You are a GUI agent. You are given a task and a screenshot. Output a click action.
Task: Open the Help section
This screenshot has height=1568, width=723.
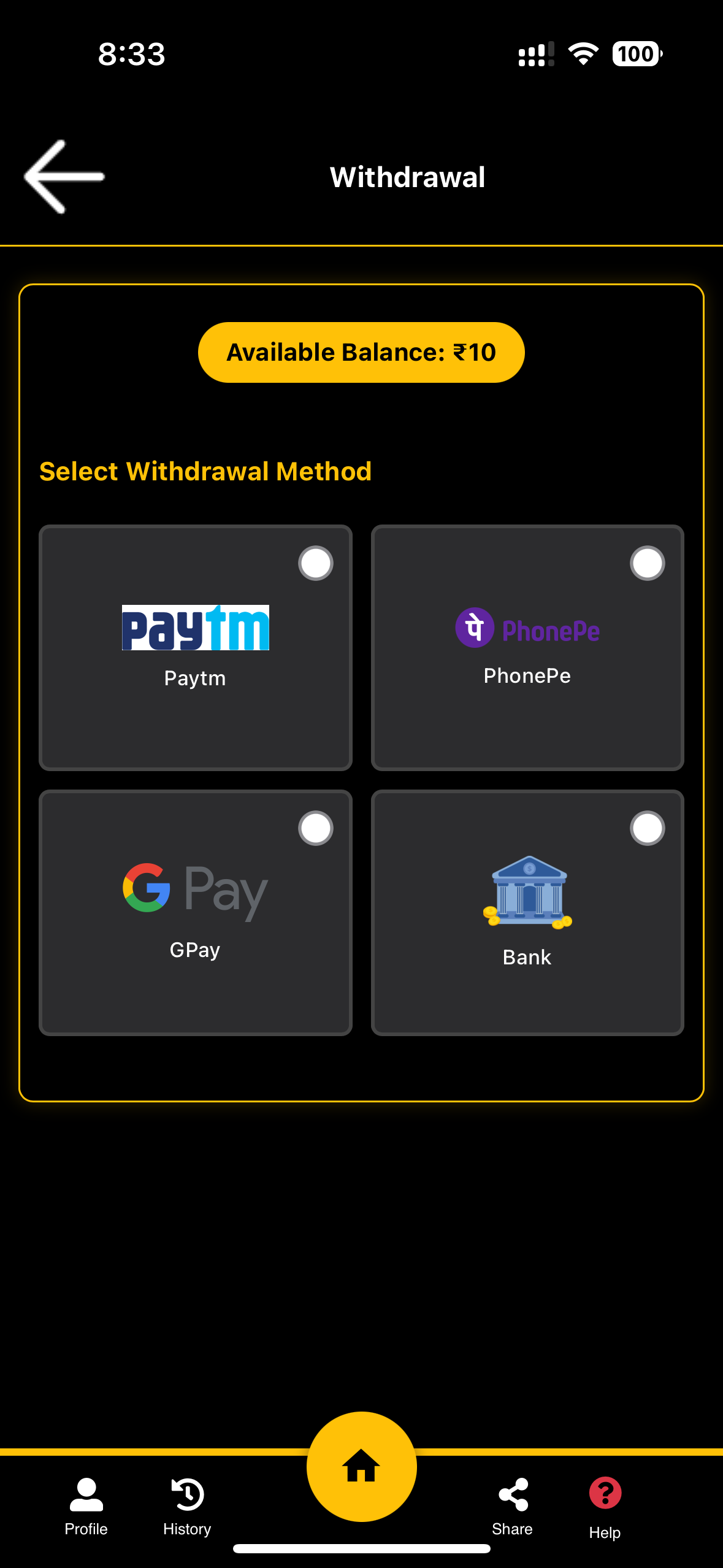click(x=605, y=1507)
